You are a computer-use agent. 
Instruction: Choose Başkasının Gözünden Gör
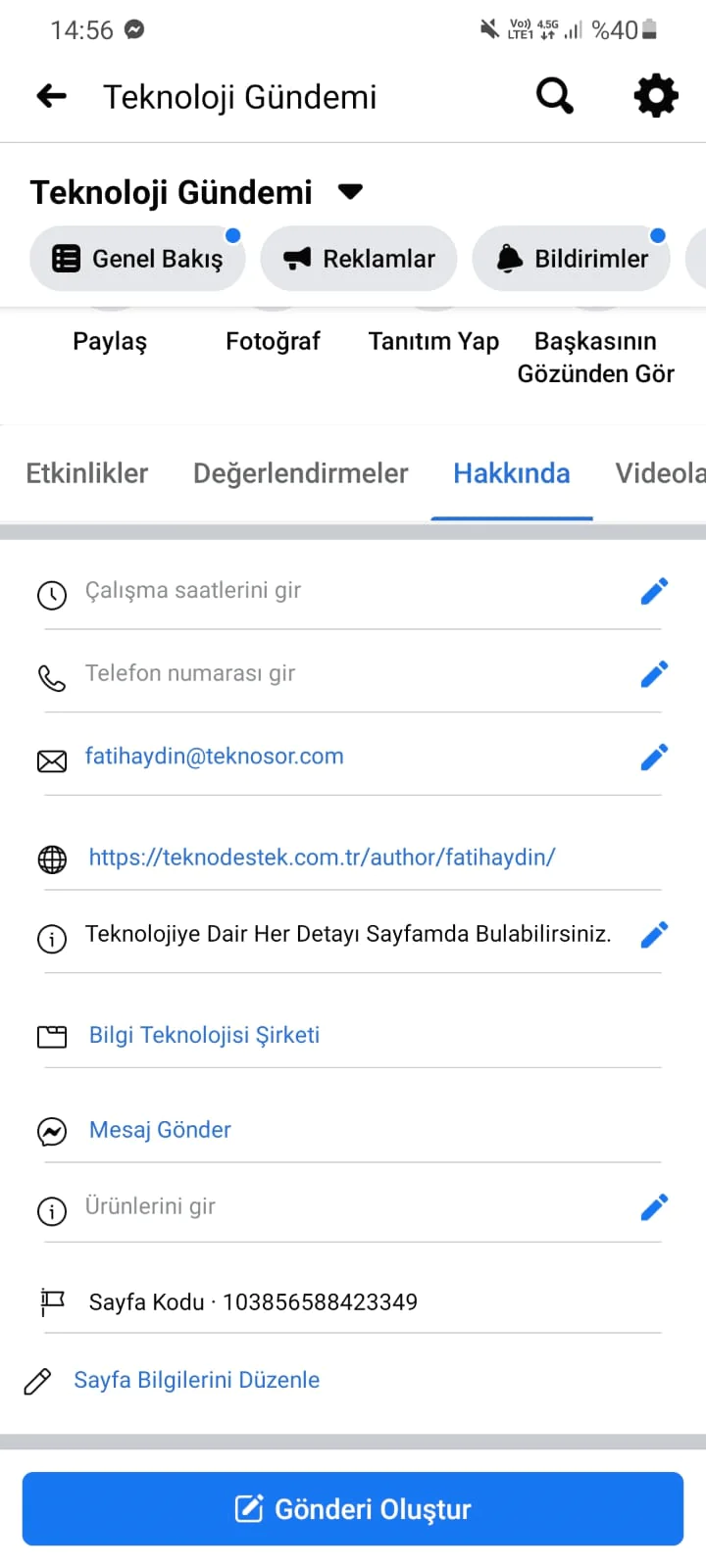click(x=595, y=357)
